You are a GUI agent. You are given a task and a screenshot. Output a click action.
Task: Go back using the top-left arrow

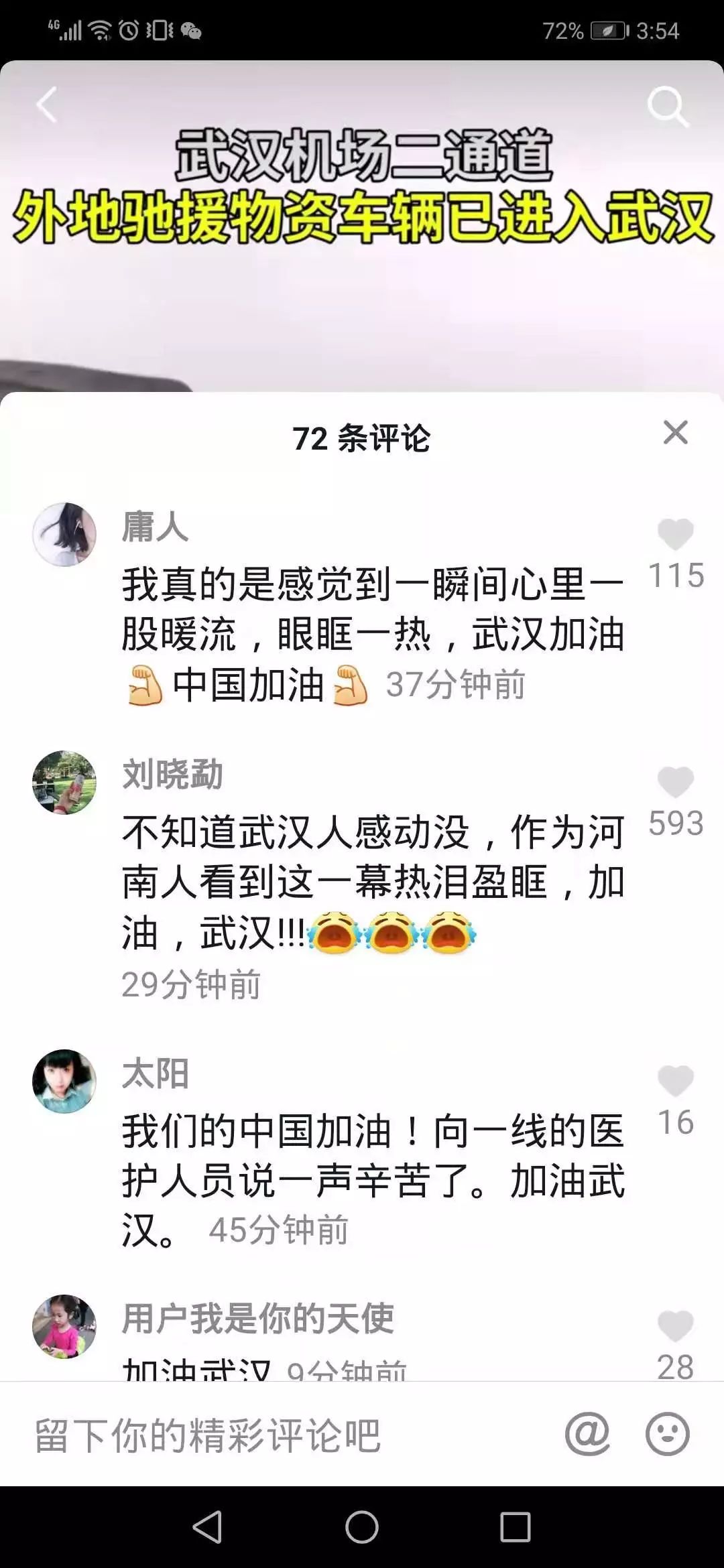click(x=46, y=105)
